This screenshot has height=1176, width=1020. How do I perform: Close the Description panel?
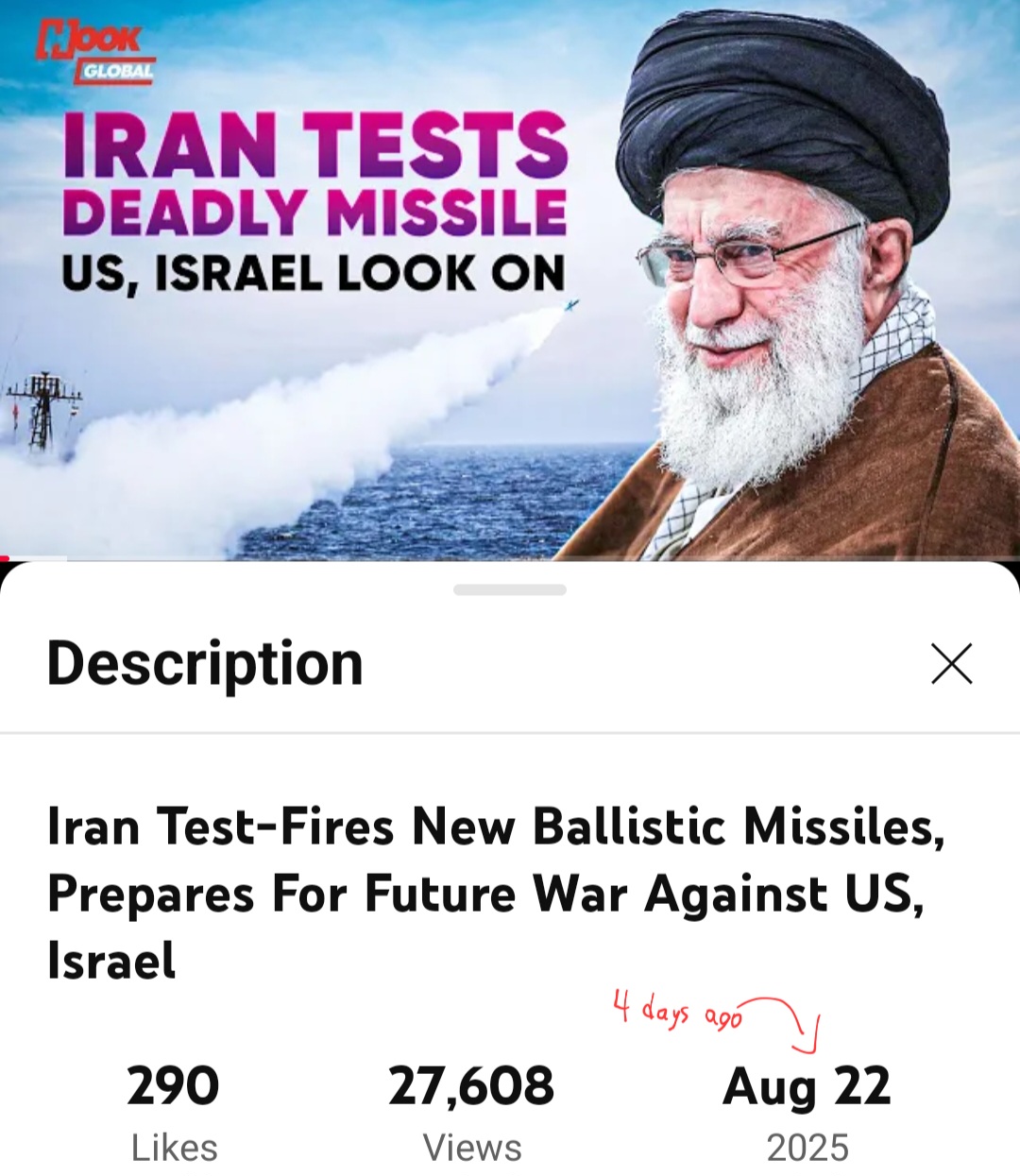click(951, 664)
